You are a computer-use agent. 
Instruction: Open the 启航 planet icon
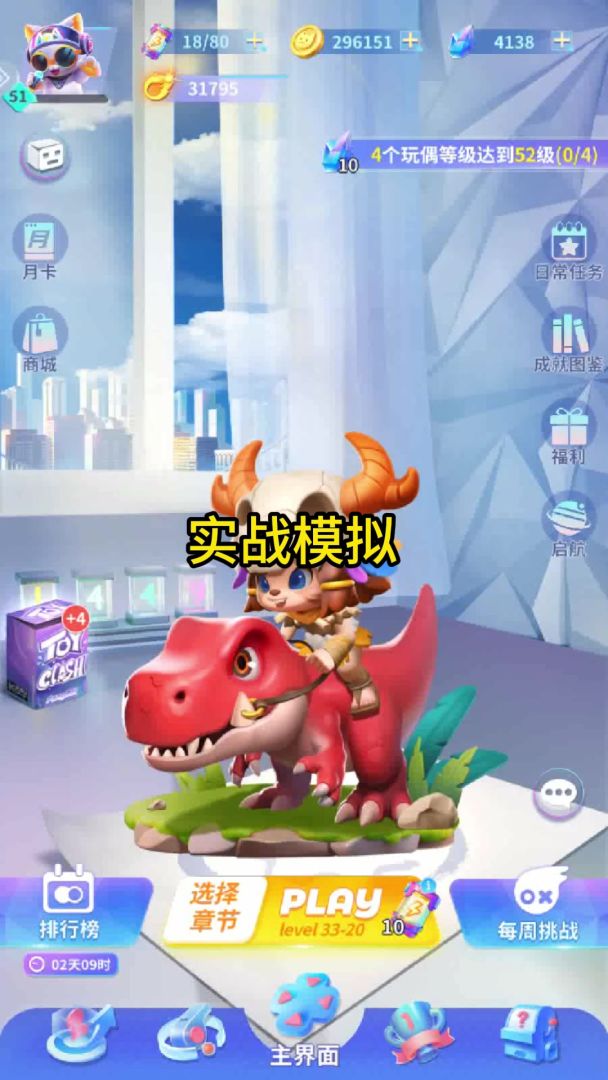tap(569, 524)
